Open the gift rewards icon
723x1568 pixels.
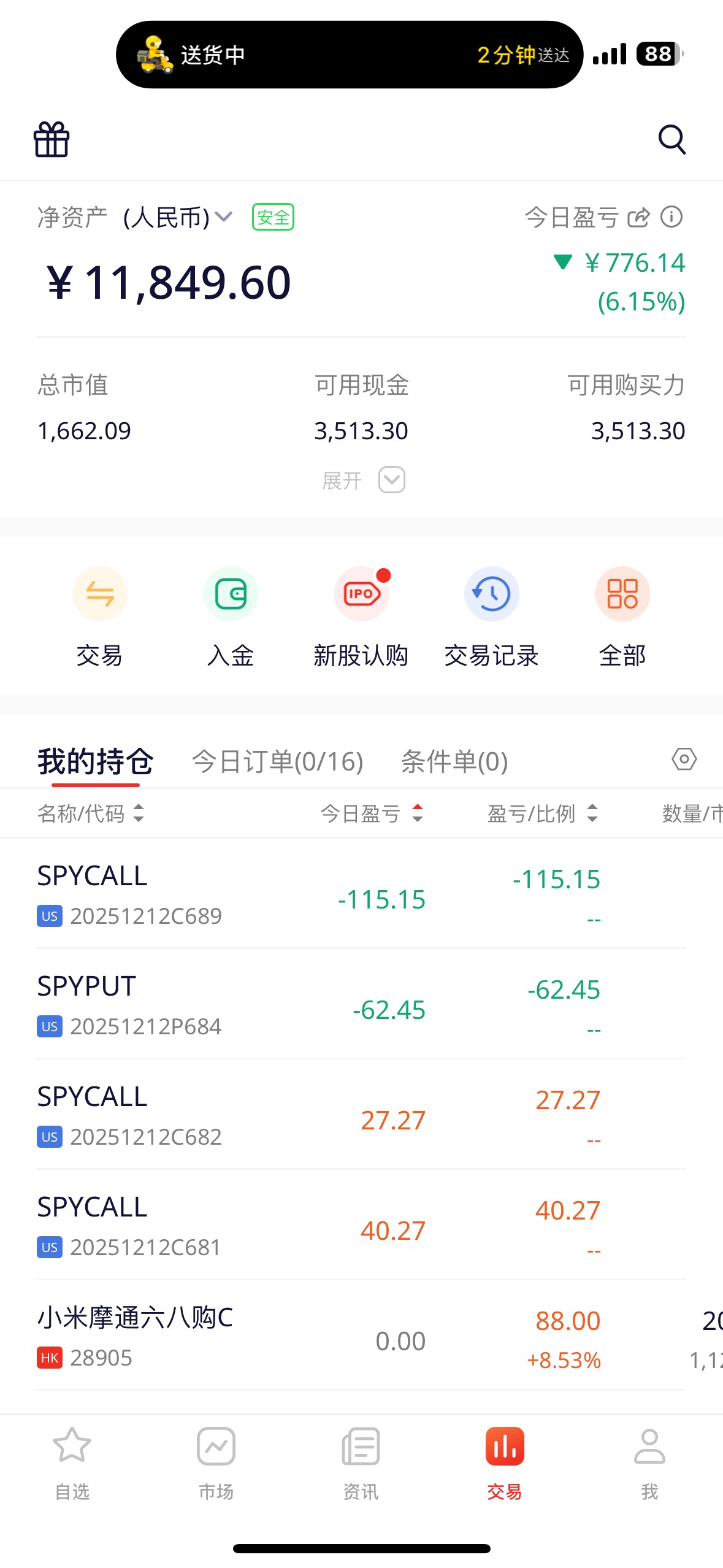[x=52, y=139]
